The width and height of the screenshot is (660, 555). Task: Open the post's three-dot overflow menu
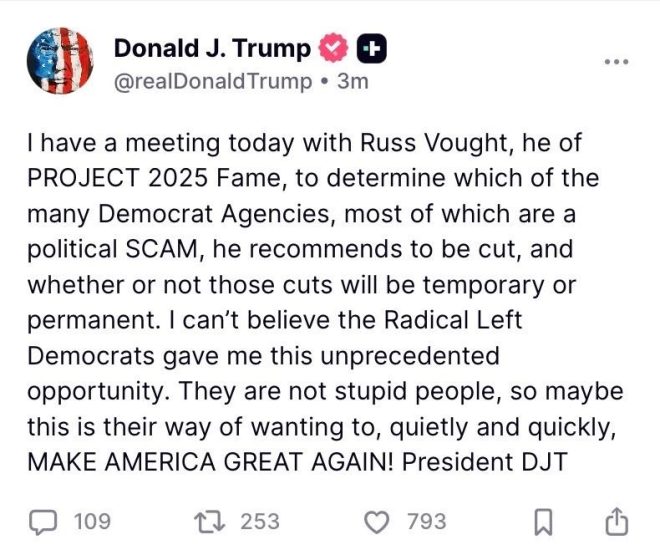[617, 61]
